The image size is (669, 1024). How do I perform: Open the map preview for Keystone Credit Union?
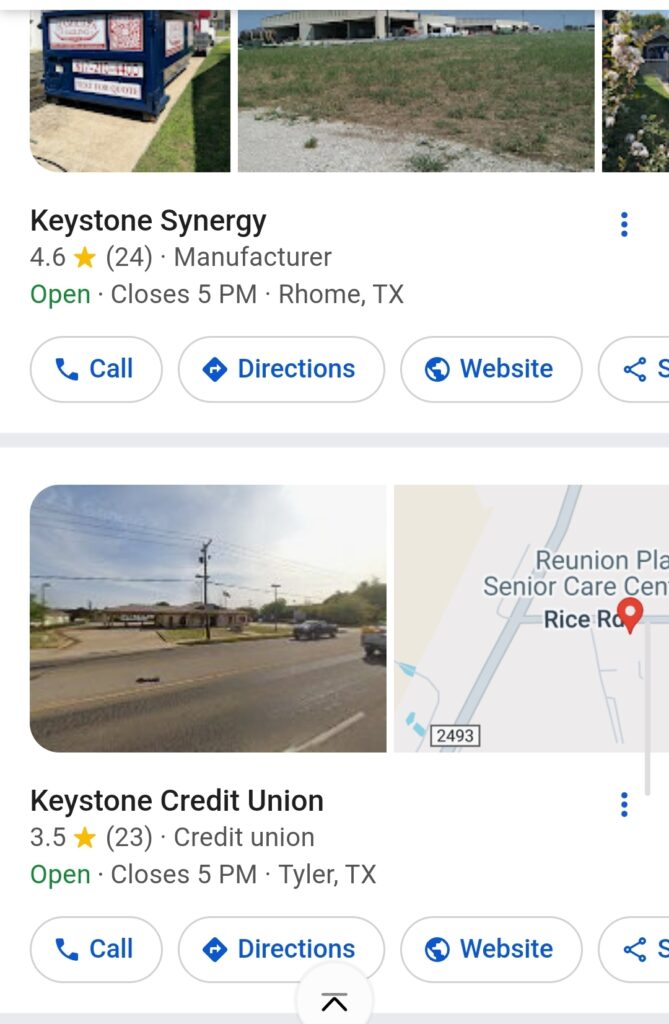point(530,618)
